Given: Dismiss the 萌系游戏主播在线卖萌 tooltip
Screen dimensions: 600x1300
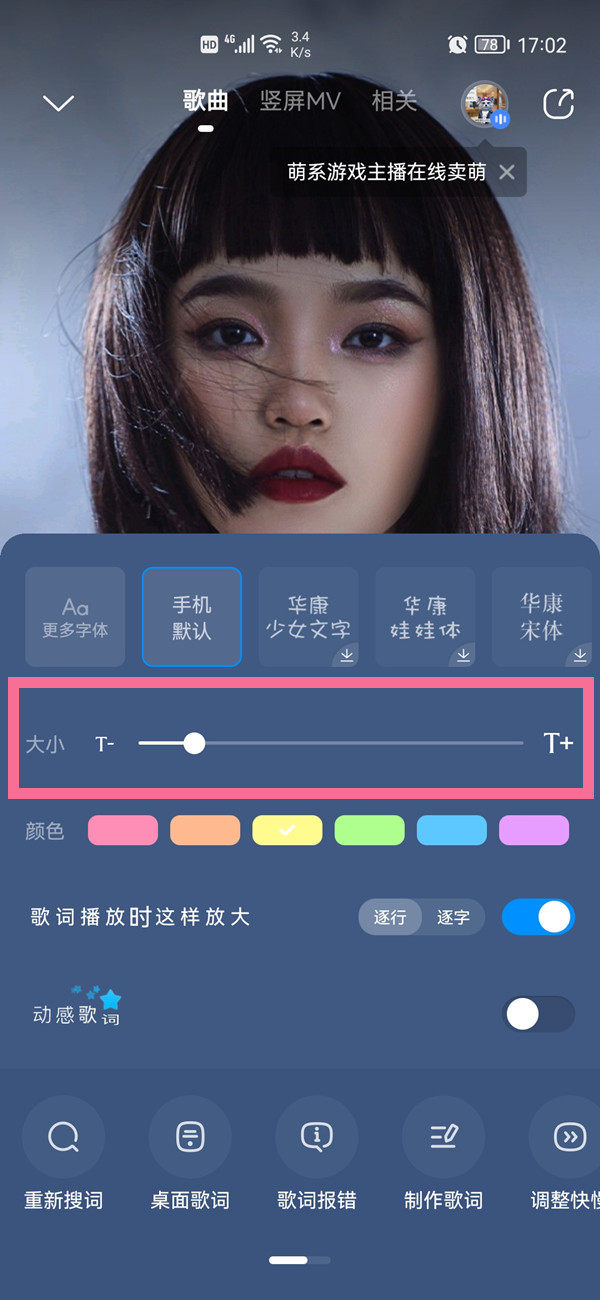Looking at the screenshot, I should click(507, 172).
